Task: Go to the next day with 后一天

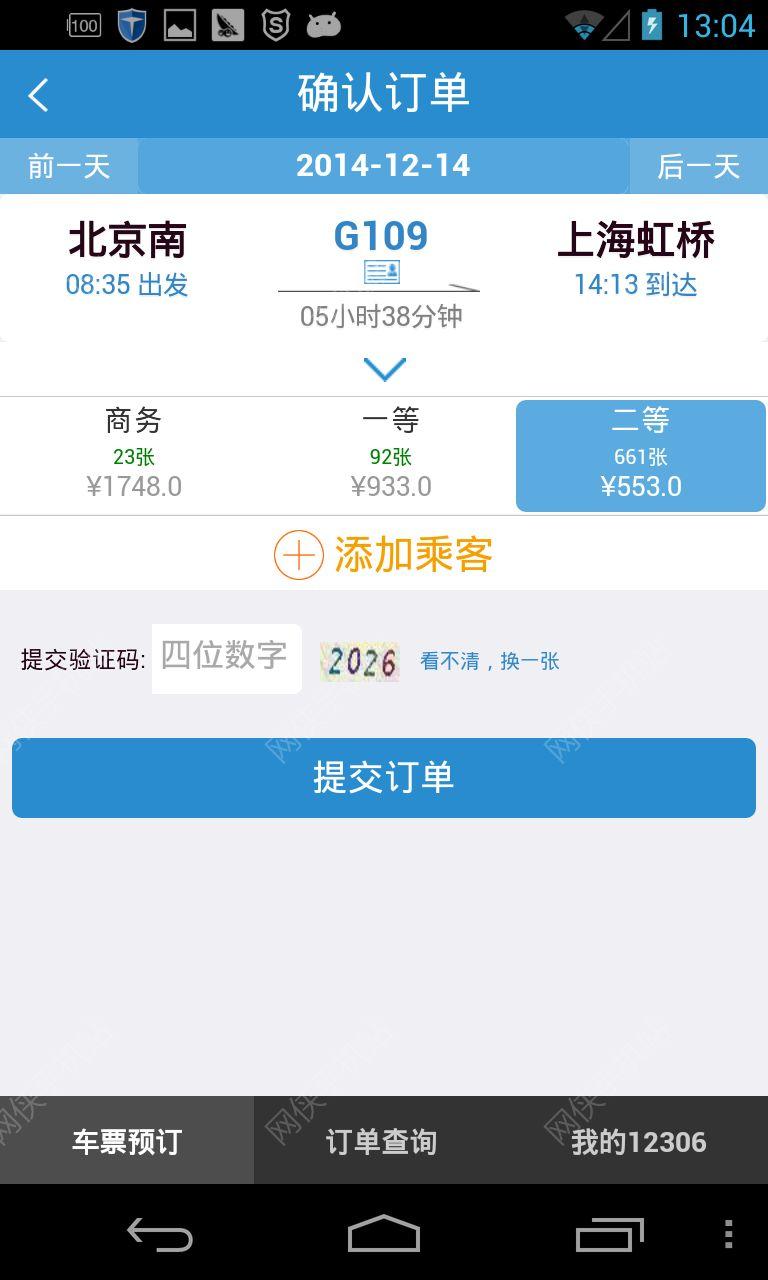Action: tap(697, 166)
